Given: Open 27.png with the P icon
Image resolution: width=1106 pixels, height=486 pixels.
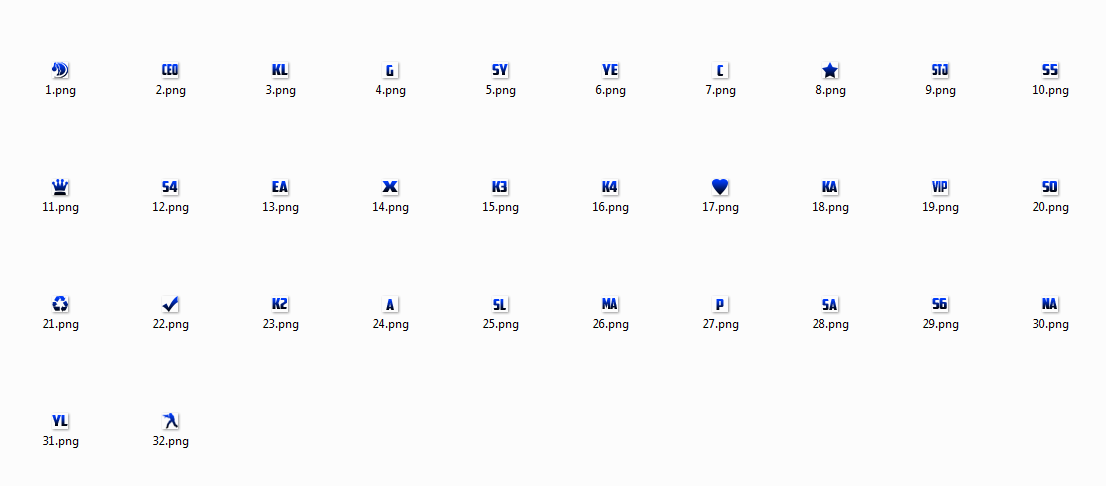Looking at the screenshot, I should coord(720,305).
